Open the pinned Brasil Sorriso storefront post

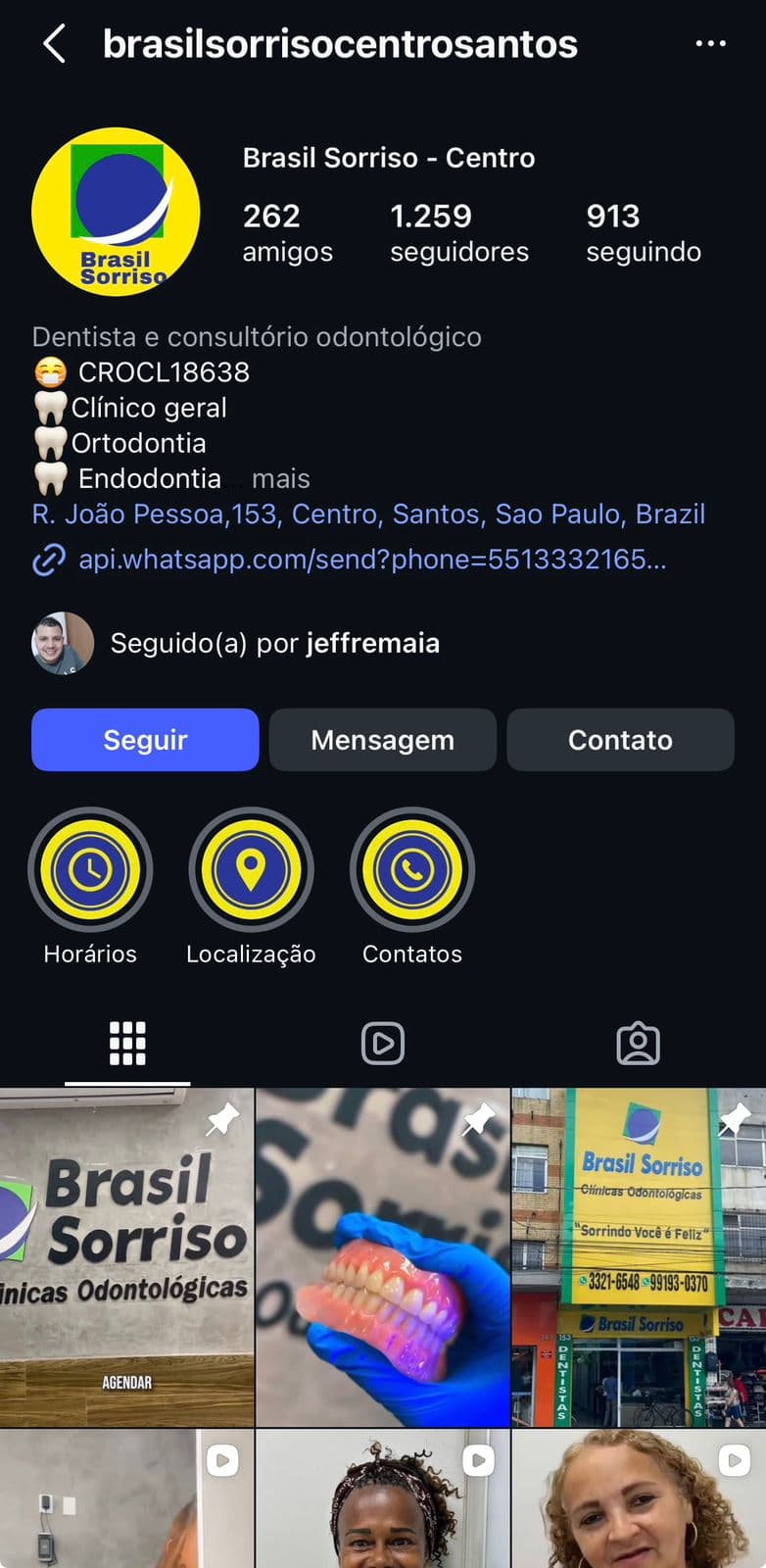click(x=638, y=1254)
